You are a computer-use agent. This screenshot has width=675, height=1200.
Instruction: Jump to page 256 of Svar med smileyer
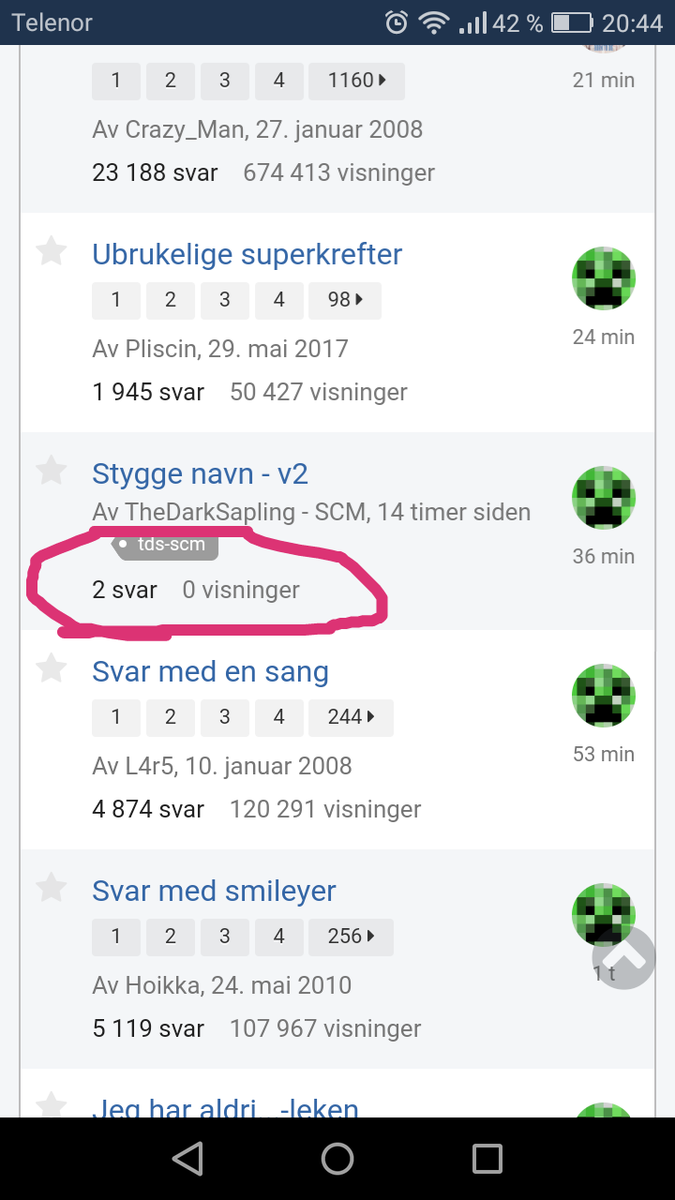pos(350,936)
